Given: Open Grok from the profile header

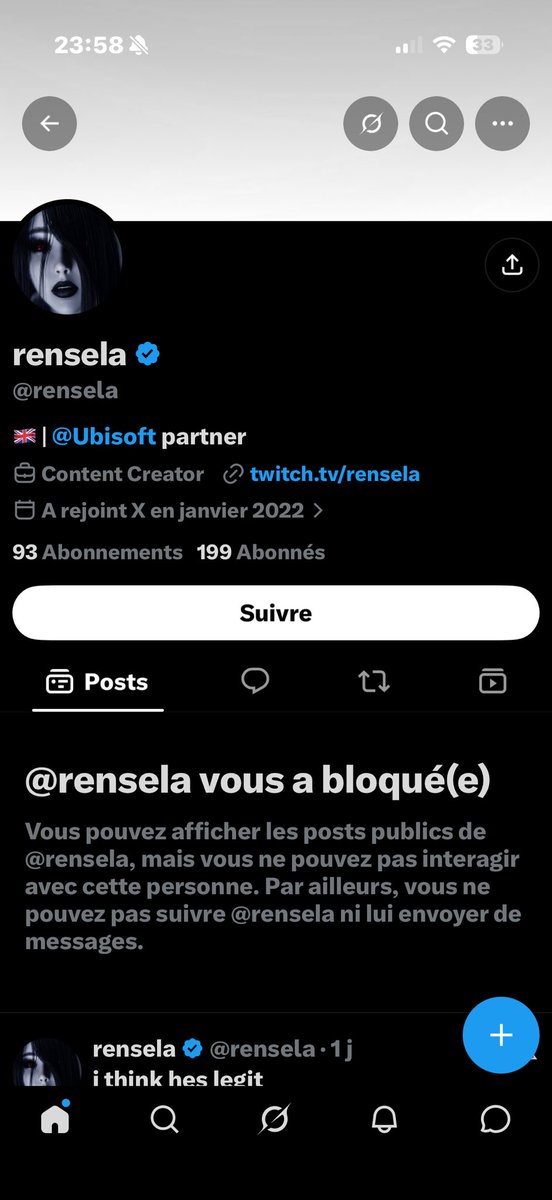Looking at the screenshot, I should point(370,124).
